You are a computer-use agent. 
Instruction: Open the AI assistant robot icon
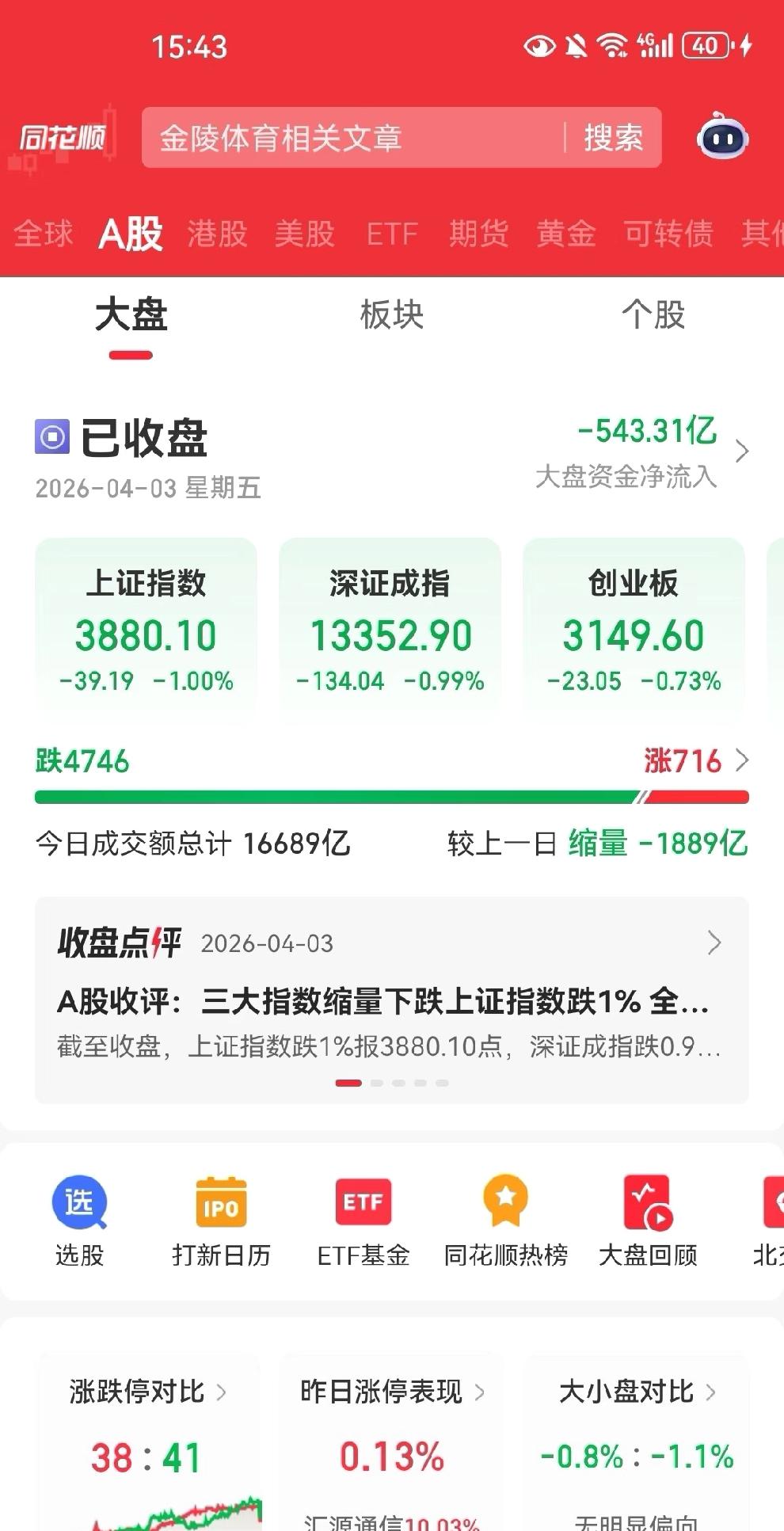pyautogui.click(x=722, y=138)
